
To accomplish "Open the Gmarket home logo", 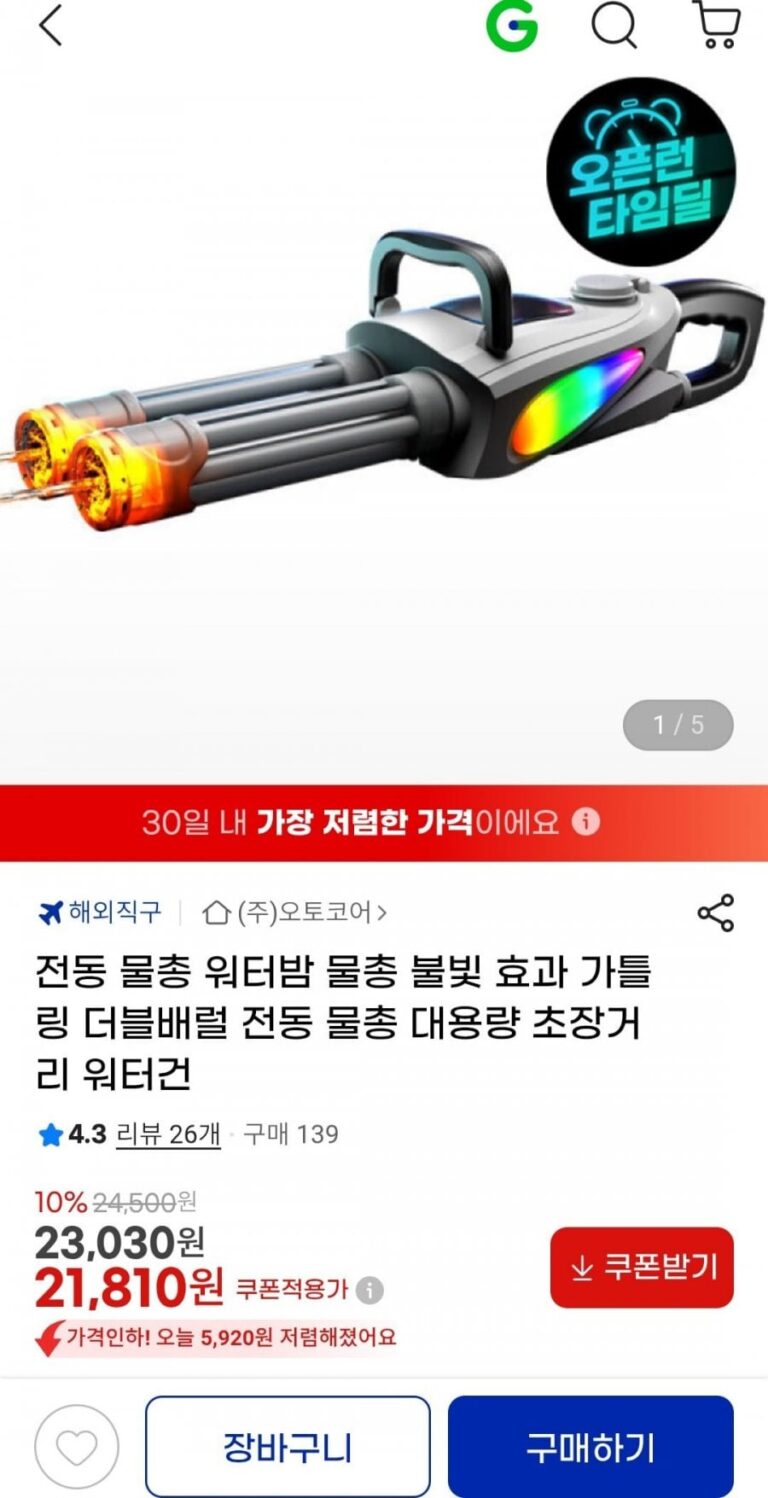I will [x=512, y=26].
